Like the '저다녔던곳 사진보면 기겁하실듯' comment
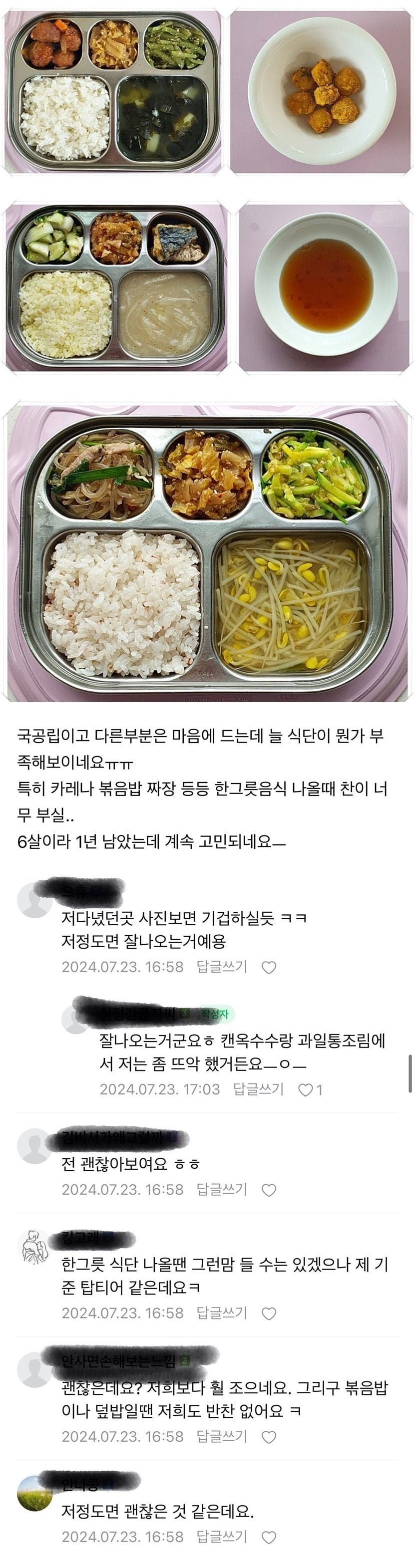 (269, 967)
